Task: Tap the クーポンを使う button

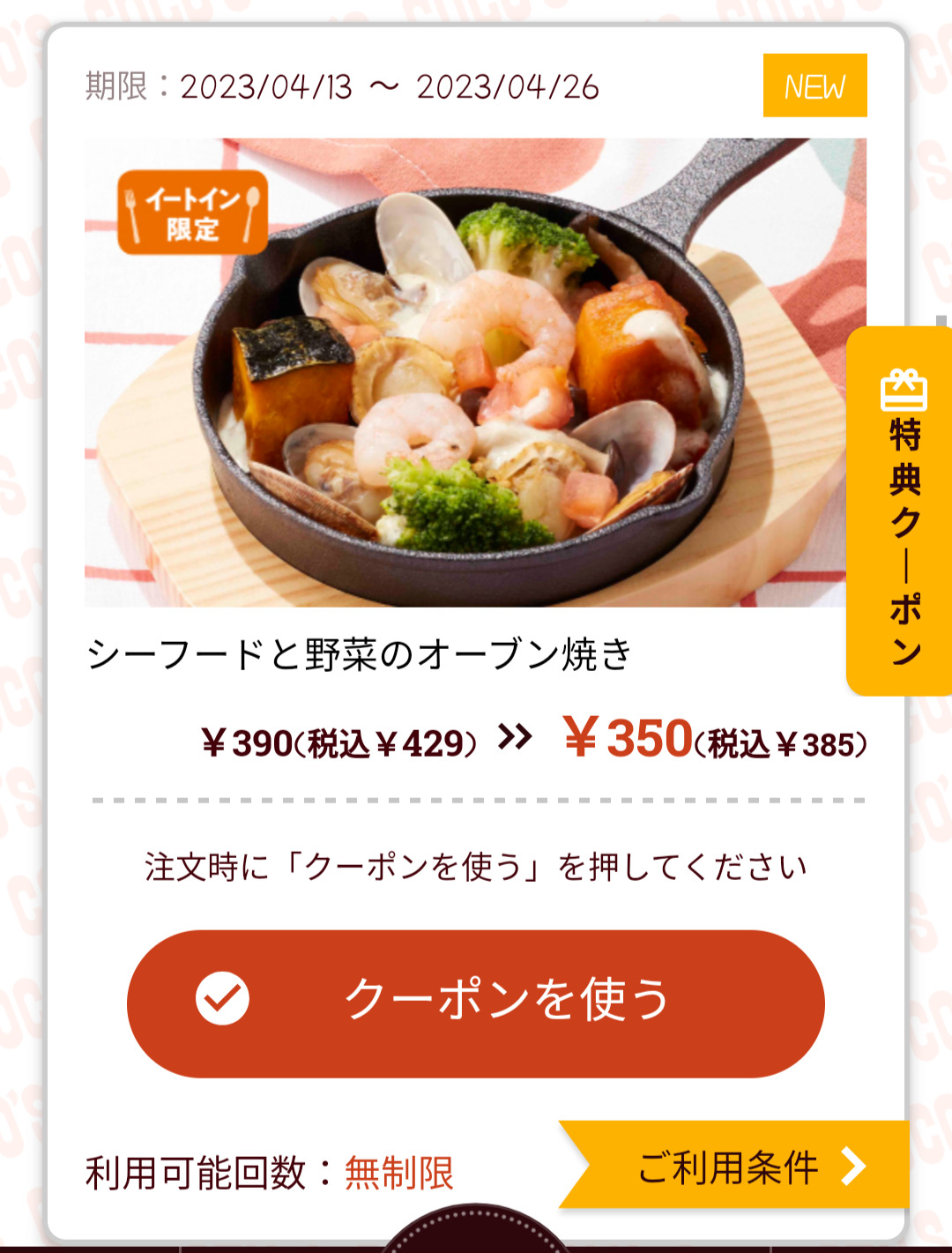Action: click(476, 1003)
